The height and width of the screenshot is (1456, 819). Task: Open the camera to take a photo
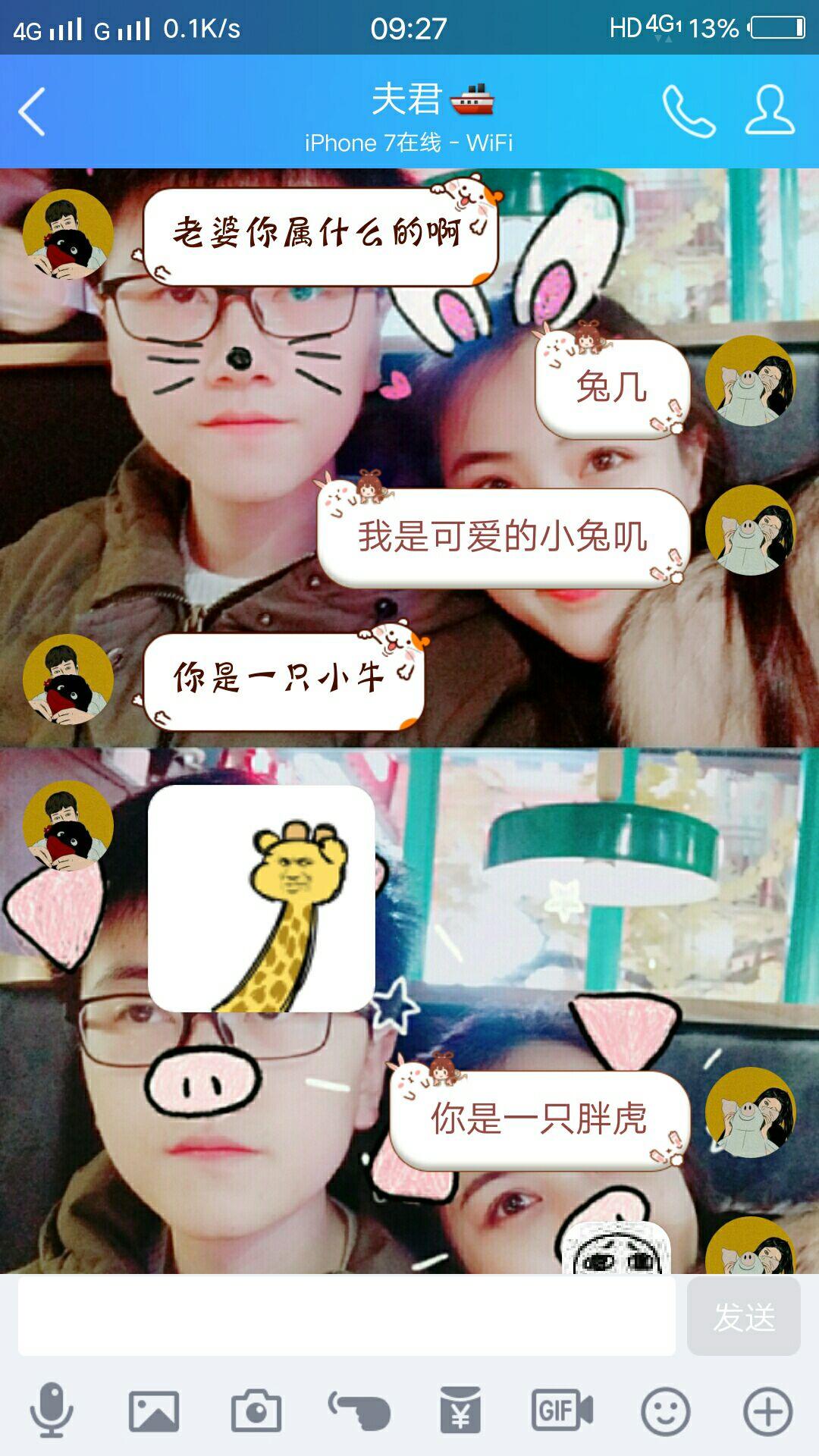click(256, 1410)
